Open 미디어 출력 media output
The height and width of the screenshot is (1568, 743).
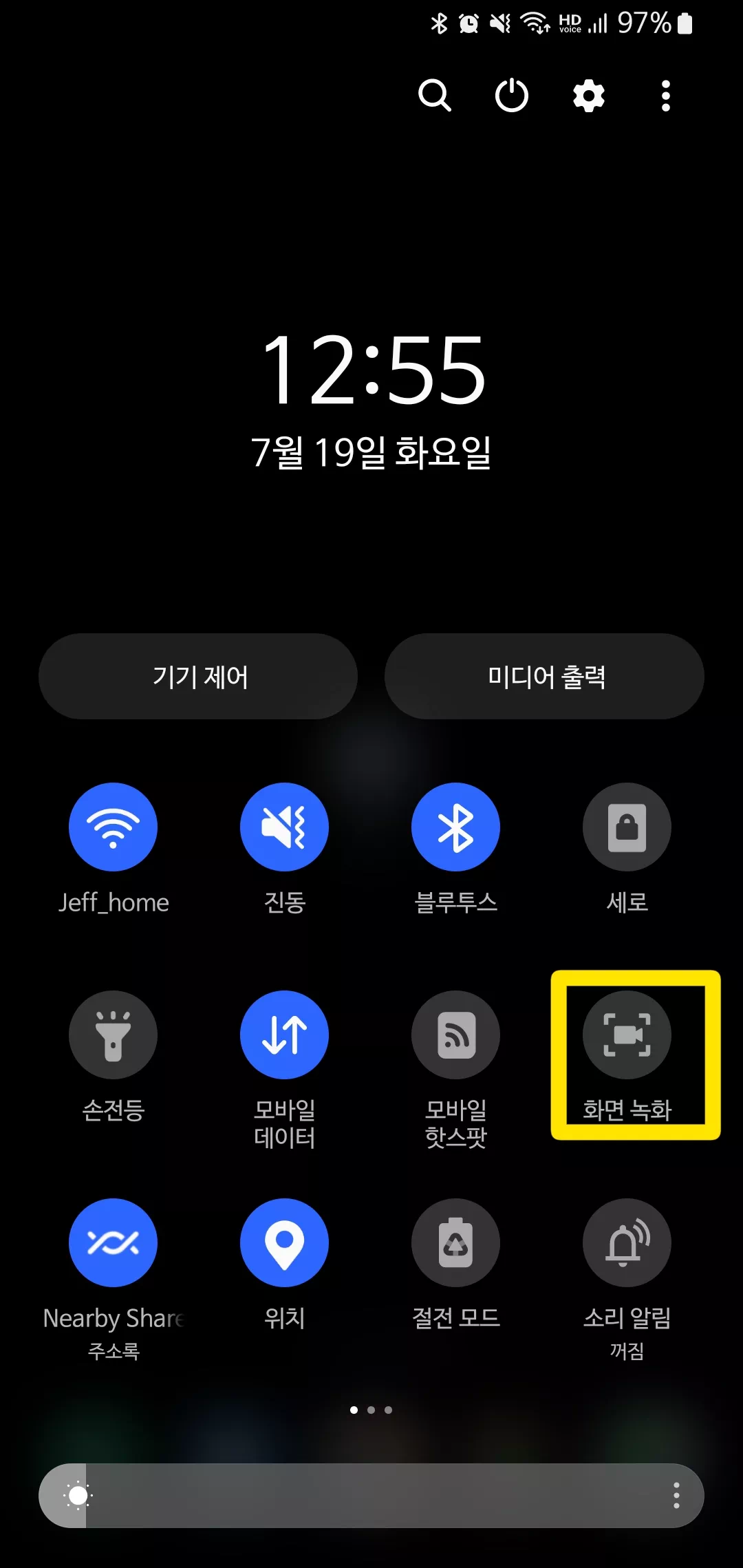click(x=544, y=675)
